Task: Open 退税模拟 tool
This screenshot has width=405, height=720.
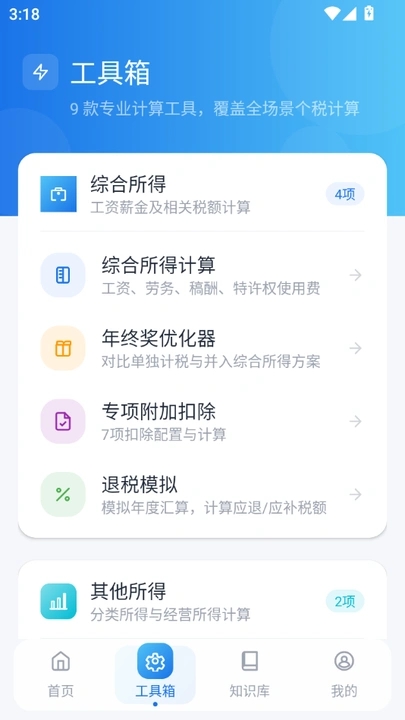Action: tap(202, 495)
